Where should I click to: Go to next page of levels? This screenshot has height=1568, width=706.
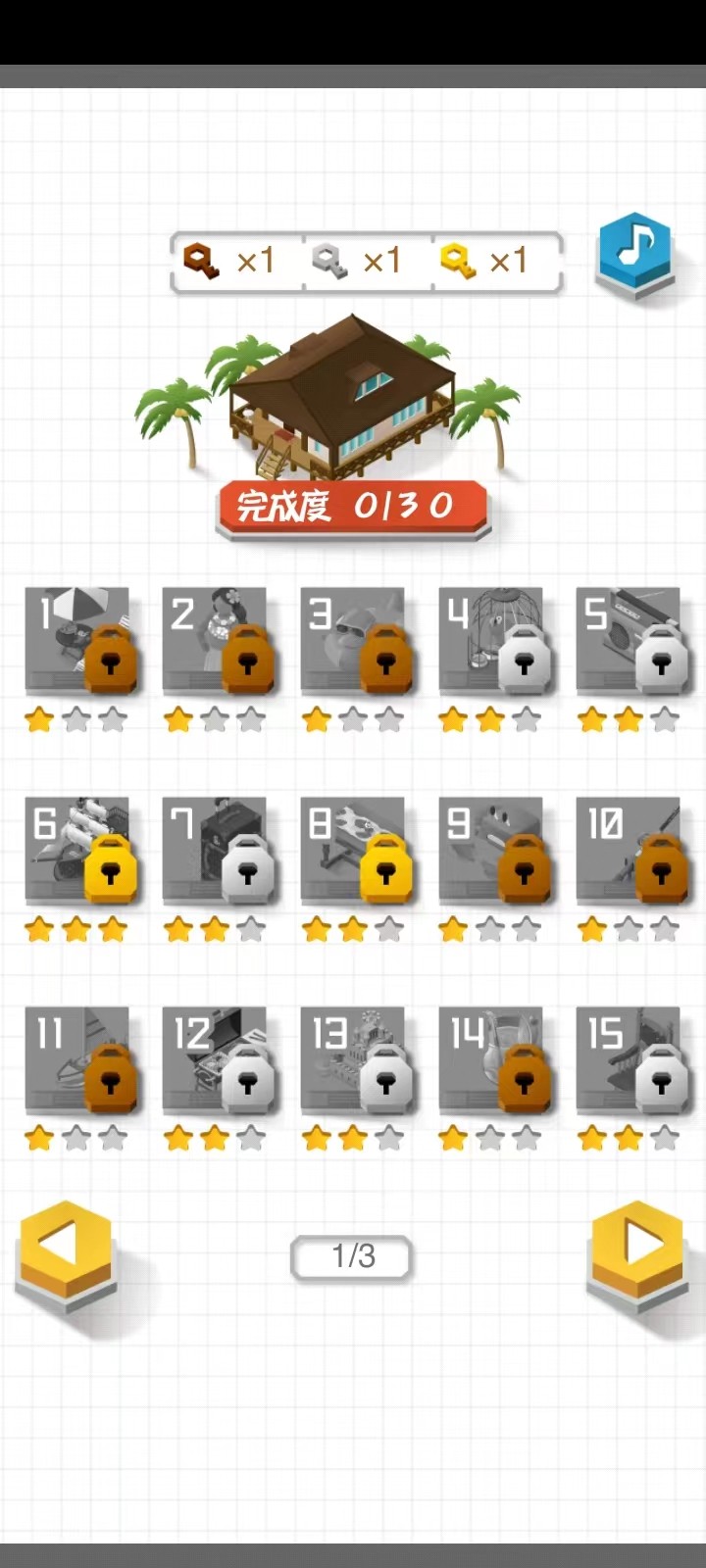click(638, 1249)
